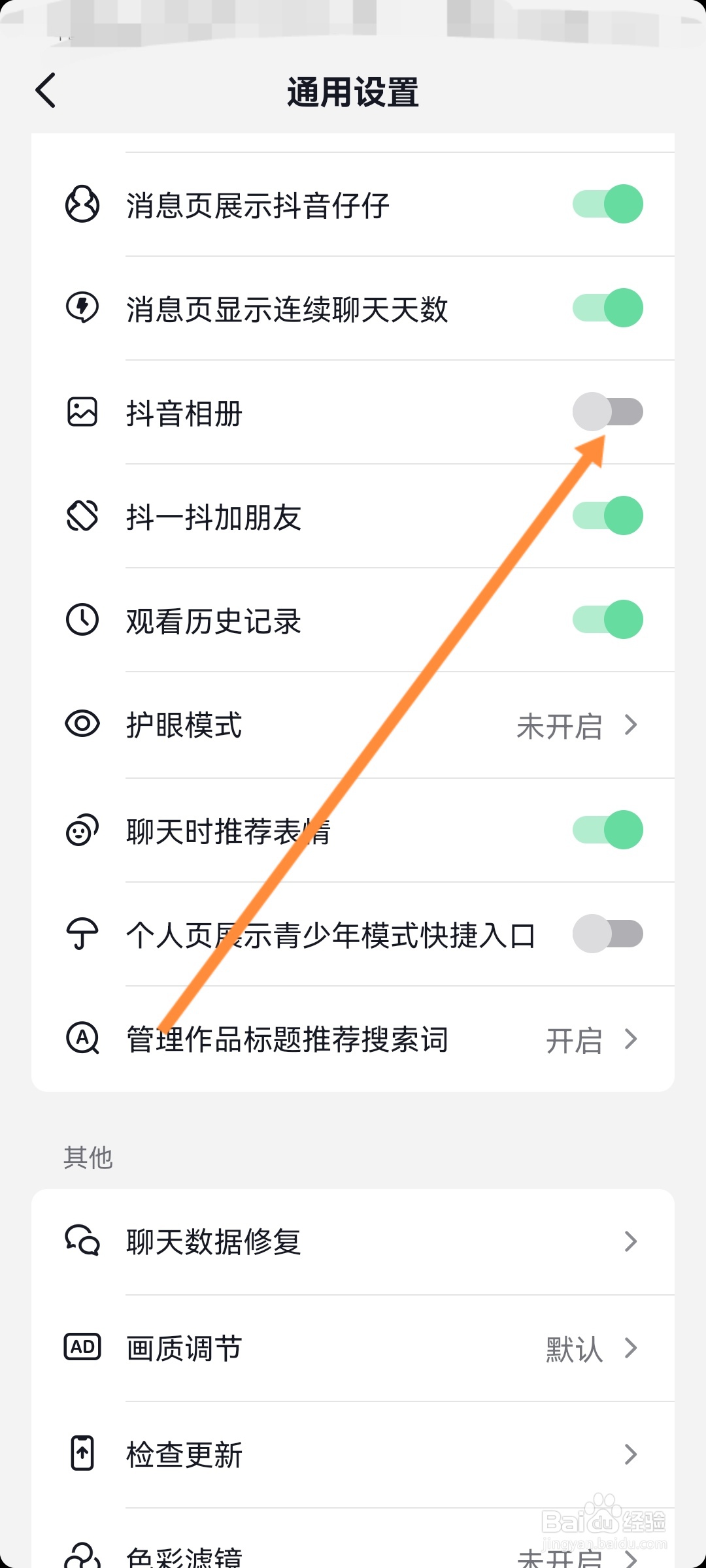Open 检查更新 to check for updates
The image size is (706, 1568).
pos(630,1454)
